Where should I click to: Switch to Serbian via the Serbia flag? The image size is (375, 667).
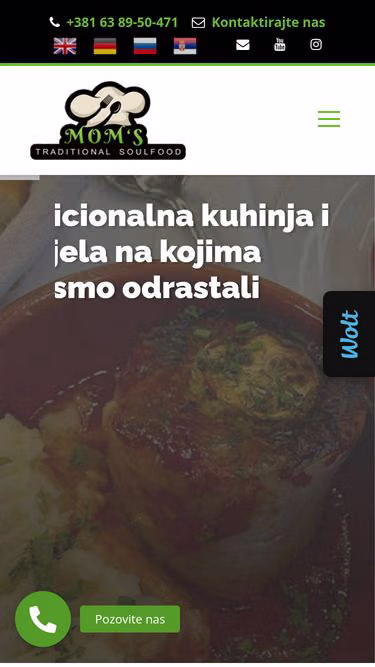pyautogui.click(x=185, y=46)
